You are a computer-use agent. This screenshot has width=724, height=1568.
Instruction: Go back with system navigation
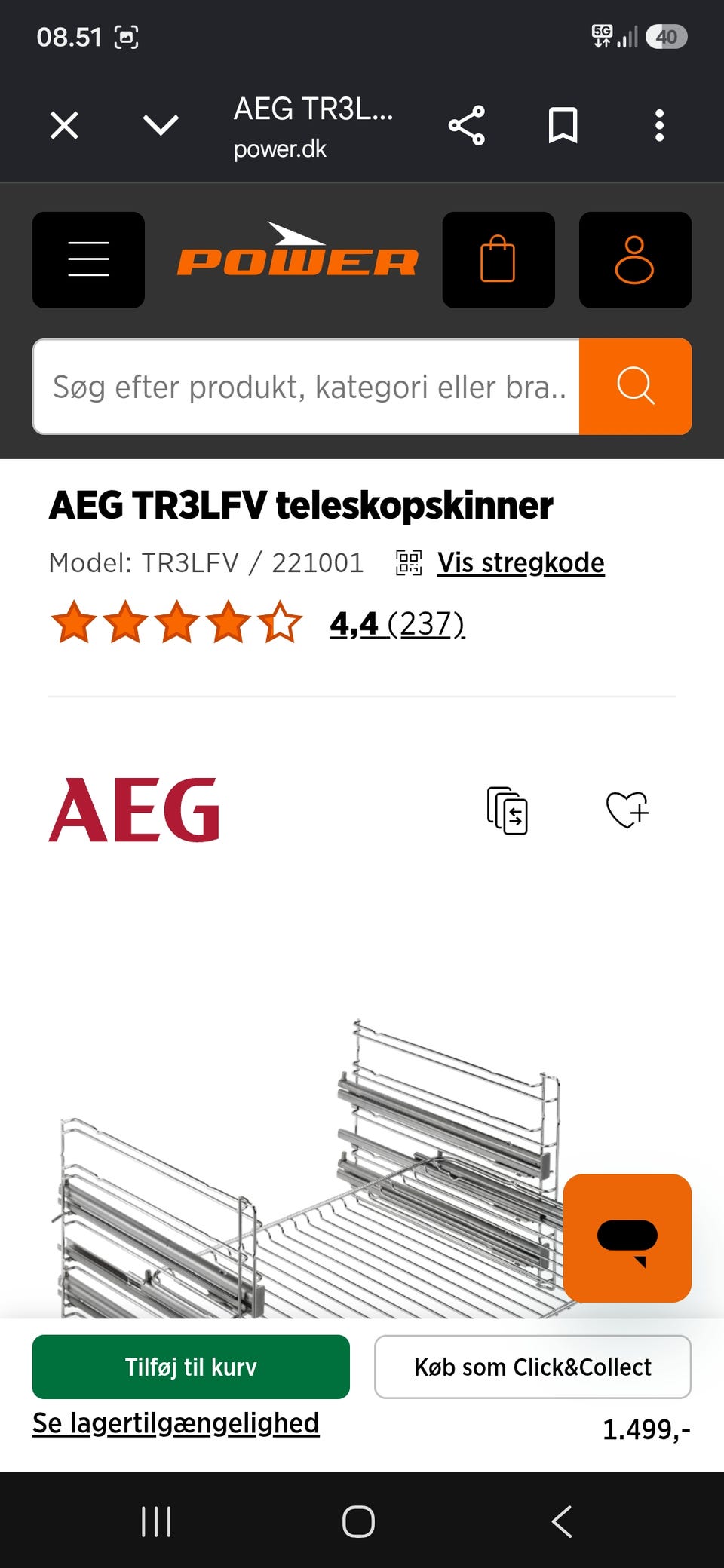[562, 1521]
